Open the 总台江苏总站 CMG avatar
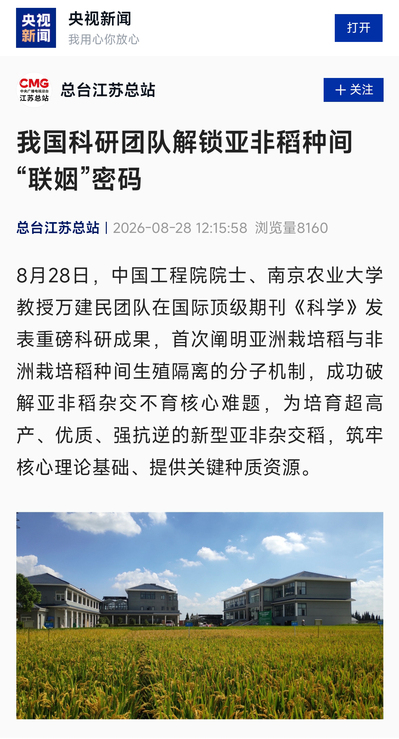The width and height of the screenshot is (399, 739). click(34, 90)
